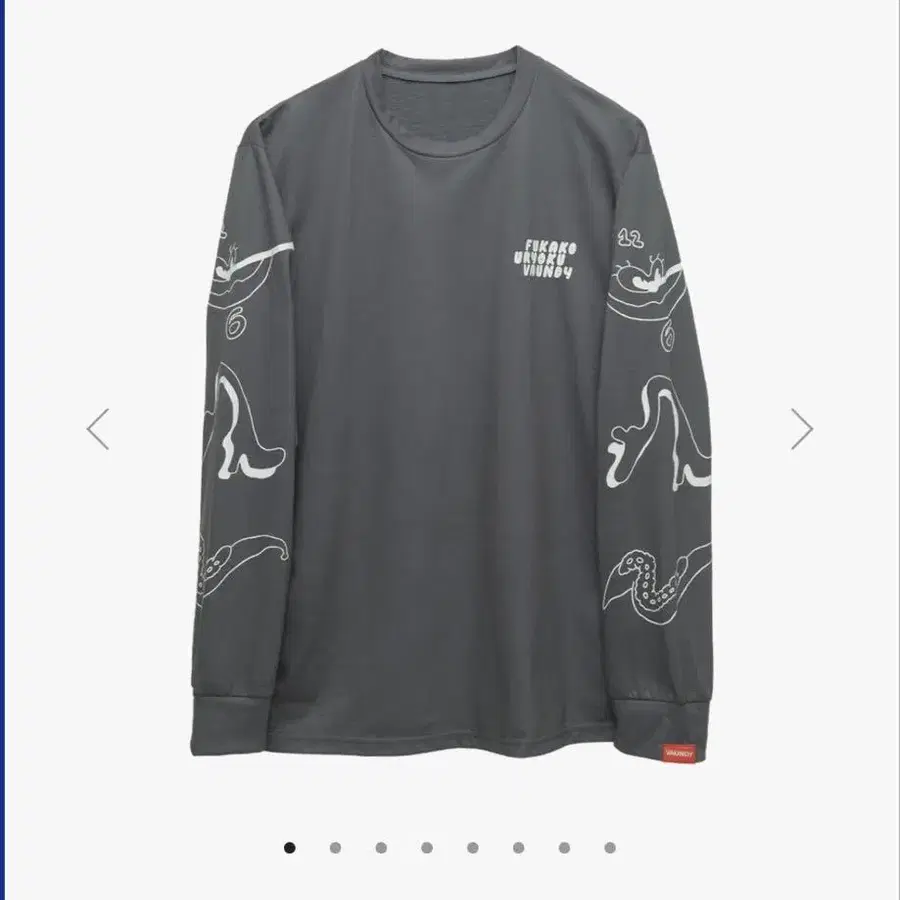Select the last carousel page dot
This screenshot has width=900, height=900.
(x=610, y=848)
